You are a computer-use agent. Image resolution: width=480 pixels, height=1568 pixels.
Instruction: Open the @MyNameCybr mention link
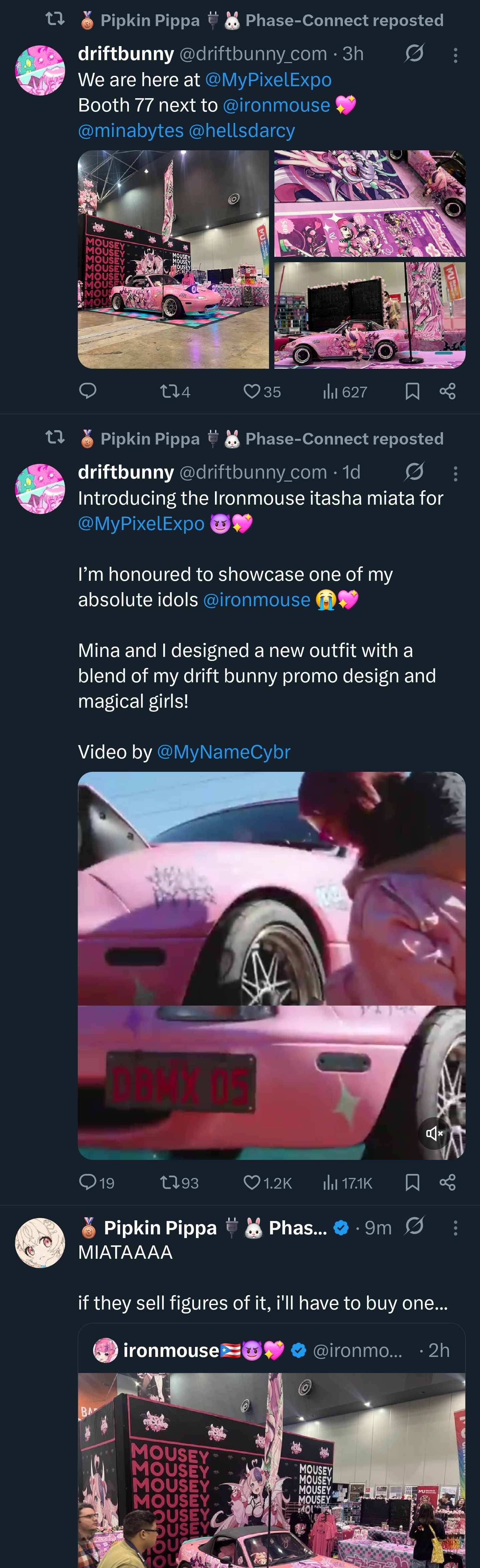pyautogui.click(x=223, y=752)
